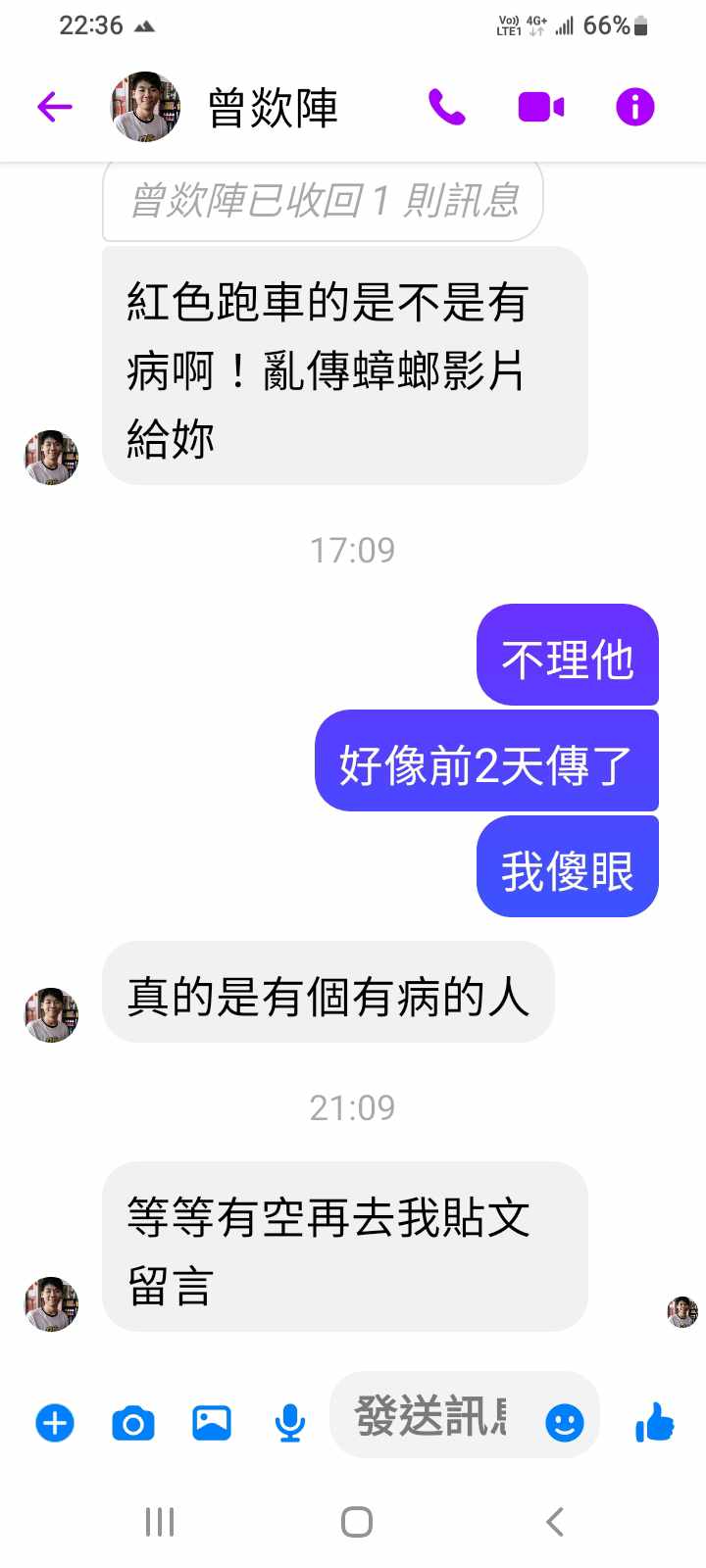Image resolution: width=706 pixels, height=1568 pixels.
Task: Send a thumbs-up like
Action: pyautogui.click(x=655, y=1421)
